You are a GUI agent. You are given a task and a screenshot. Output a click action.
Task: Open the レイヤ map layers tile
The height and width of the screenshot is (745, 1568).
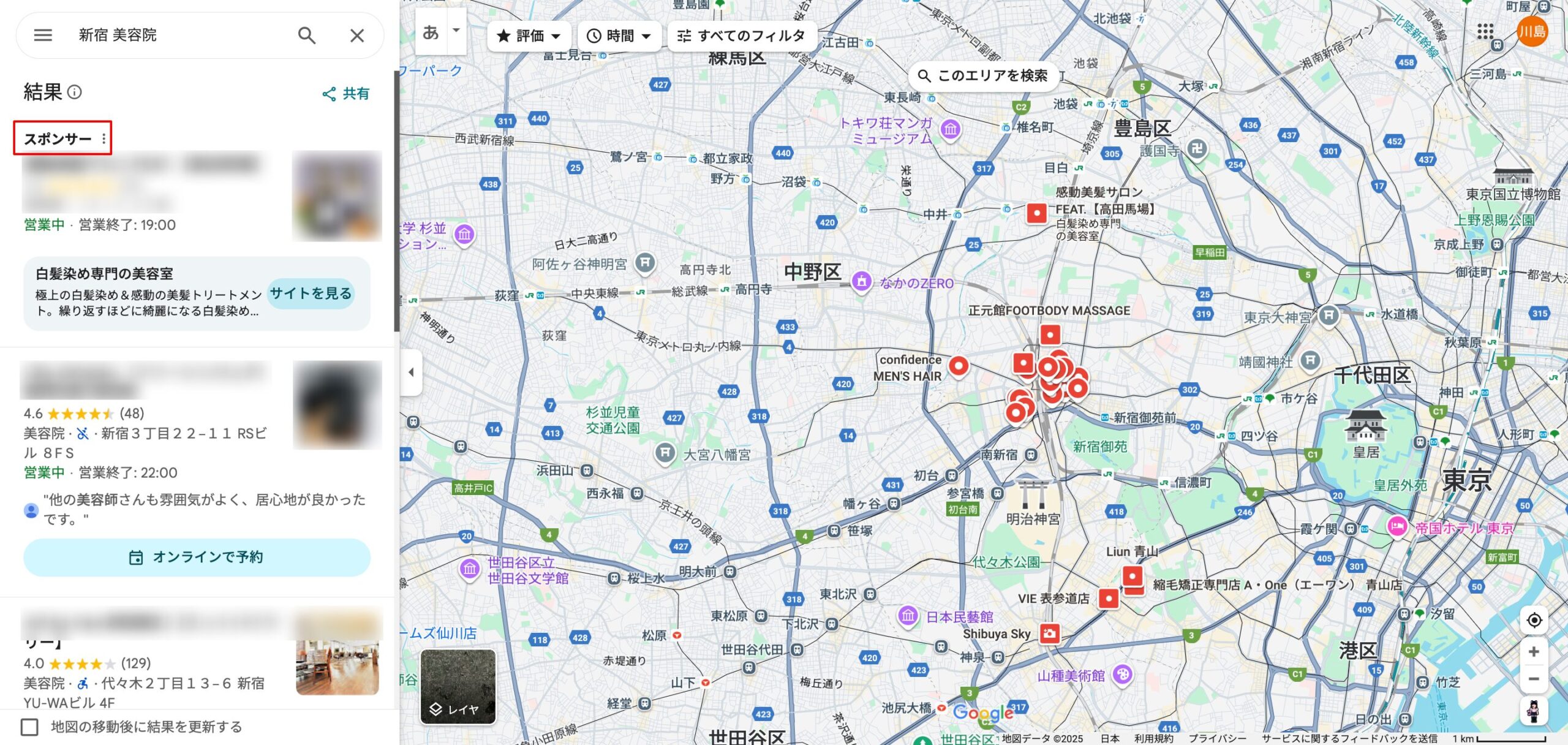pyautogui.click(x=458, y=686)
